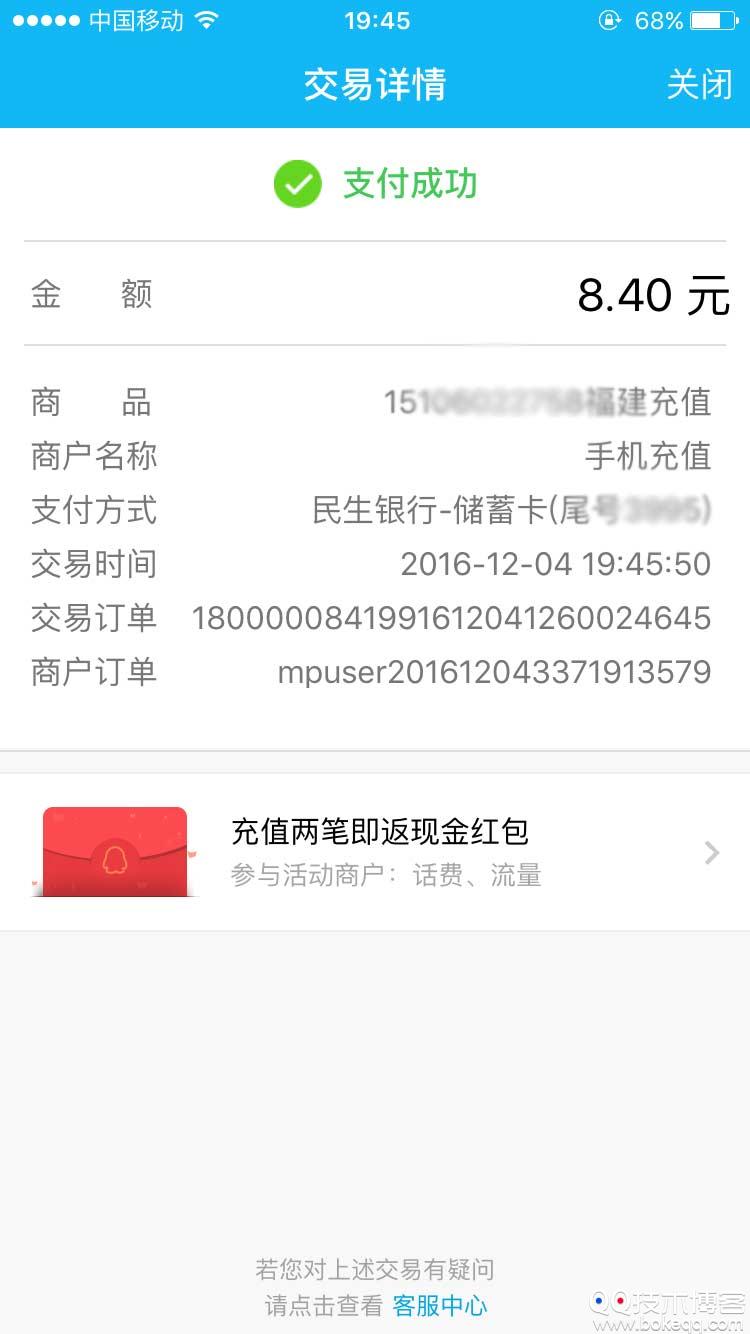Tap the transaction time 2016-12-04 19:45:50
Image resolution: width=750 pixels, height=1334 pixels.
pyautogui.click(x=555, y=564)
